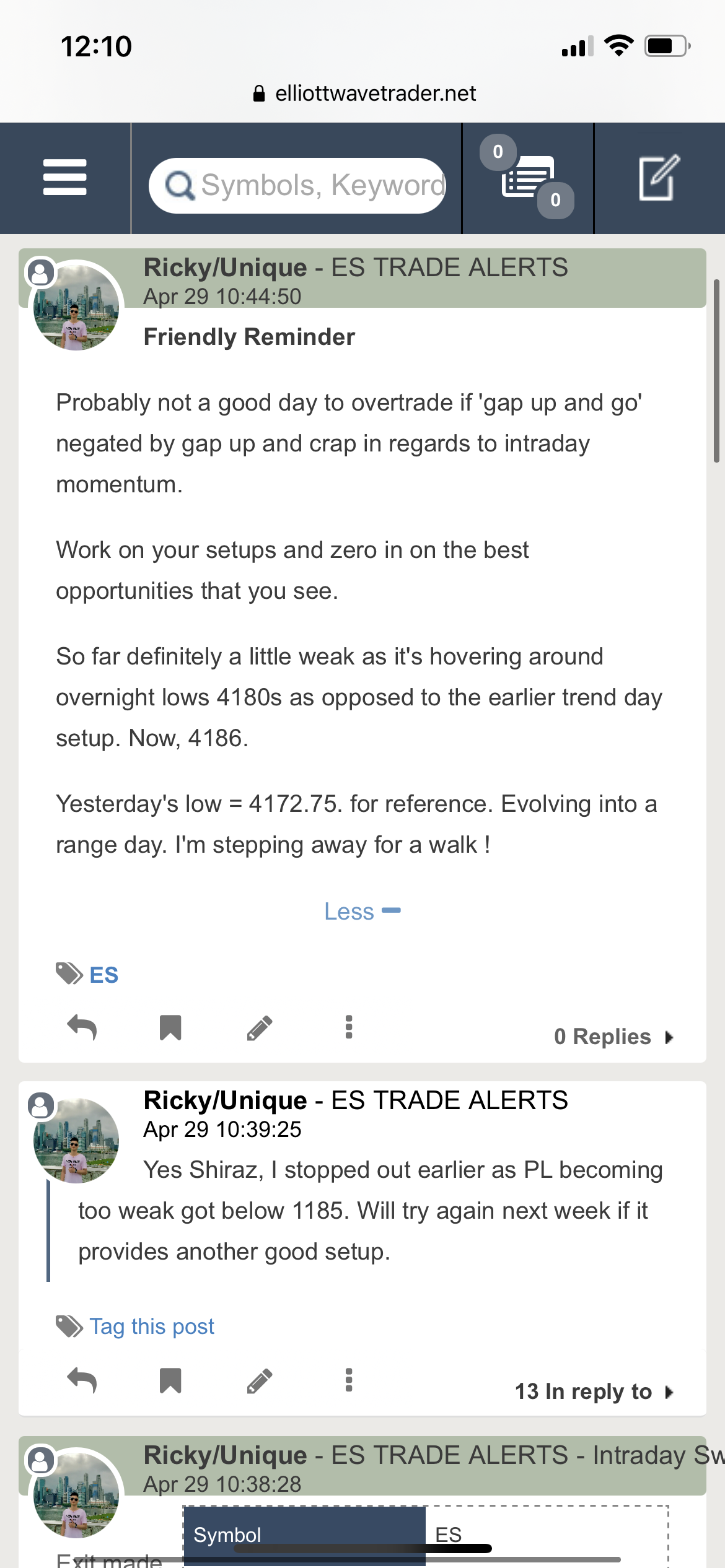This screenshot has width=725, height=1568.
Task: Open 13 In reply to thread
Action: [594, 1392]
